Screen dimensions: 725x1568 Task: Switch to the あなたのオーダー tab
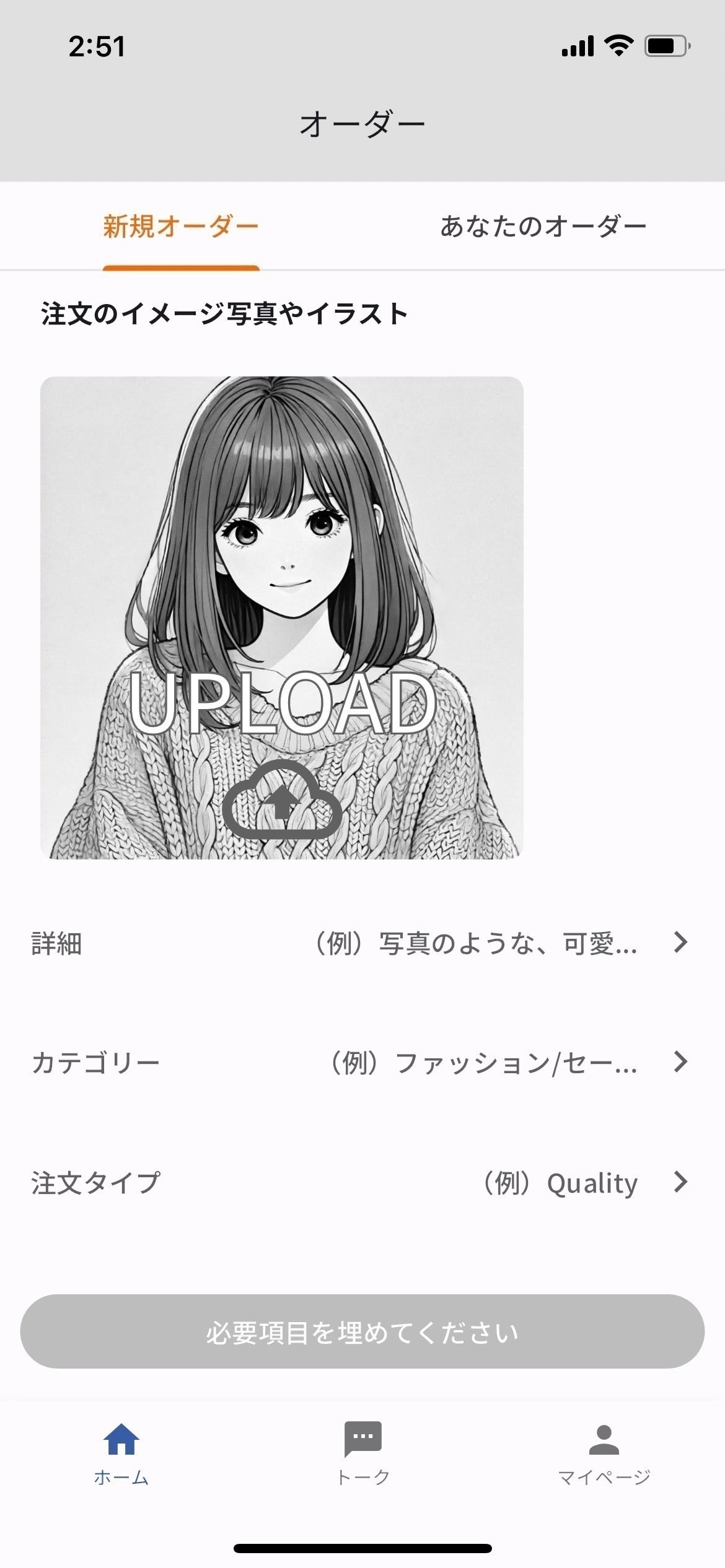tap(543, 226)
